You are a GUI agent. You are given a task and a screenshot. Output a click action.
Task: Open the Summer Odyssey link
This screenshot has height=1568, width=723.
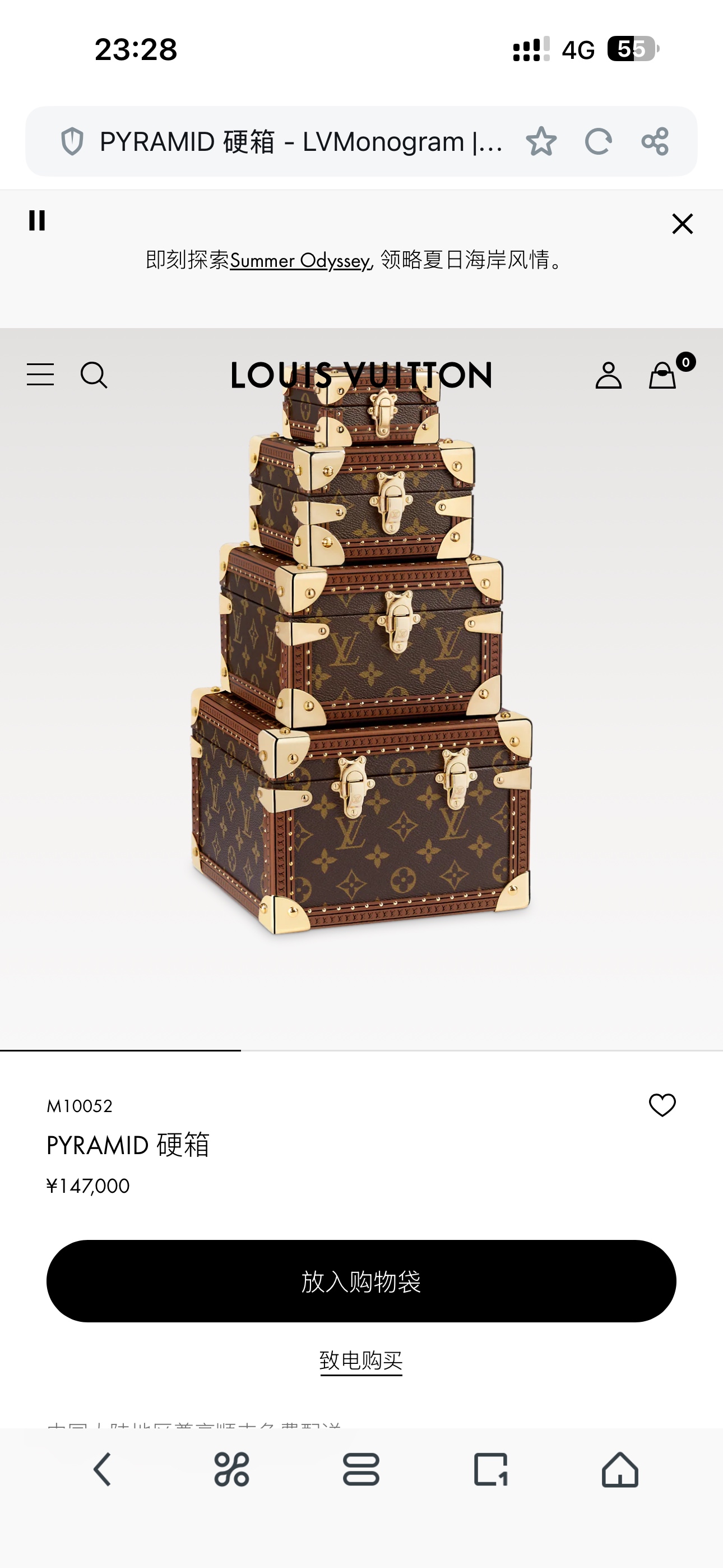299,261
